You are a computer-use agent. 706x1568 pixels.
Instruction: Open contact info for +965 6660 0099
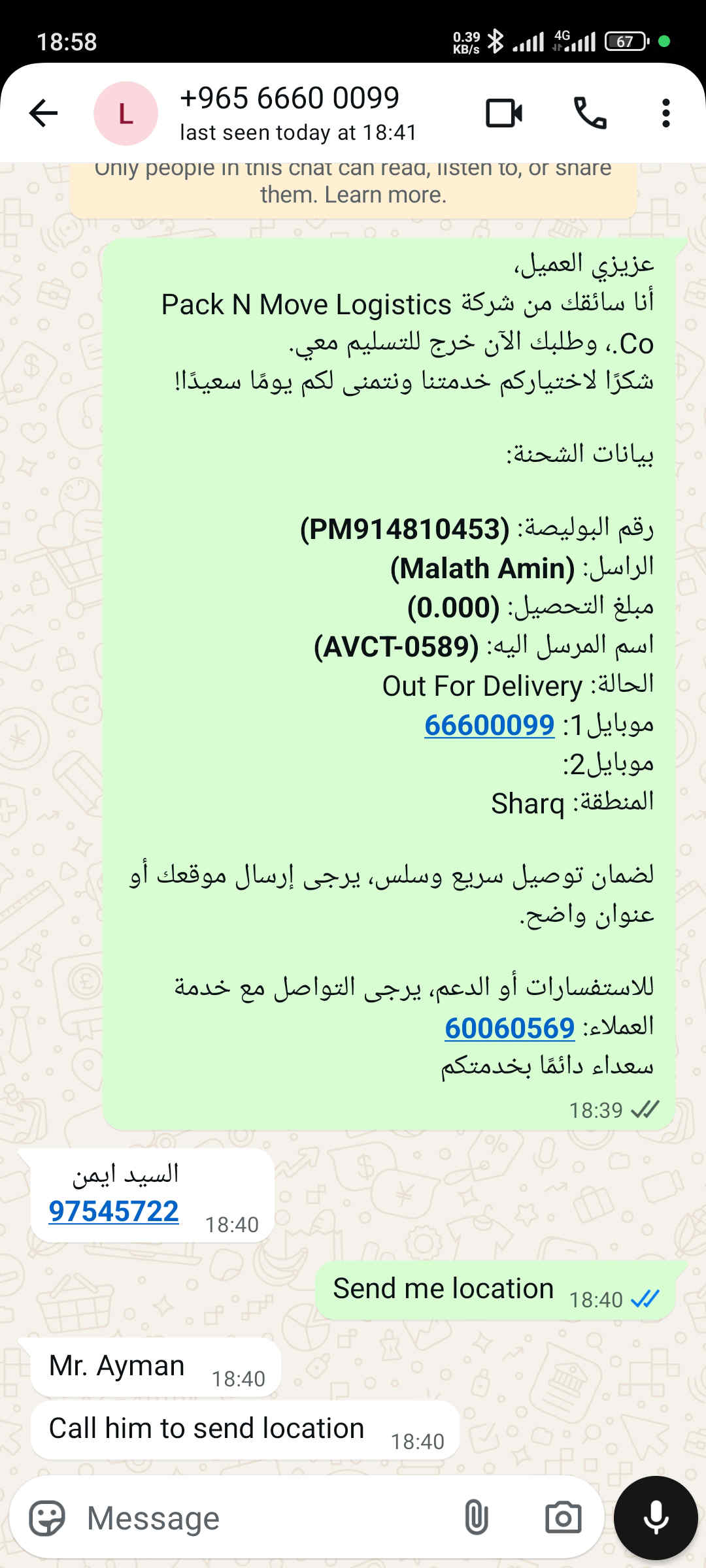click(297, 113)
